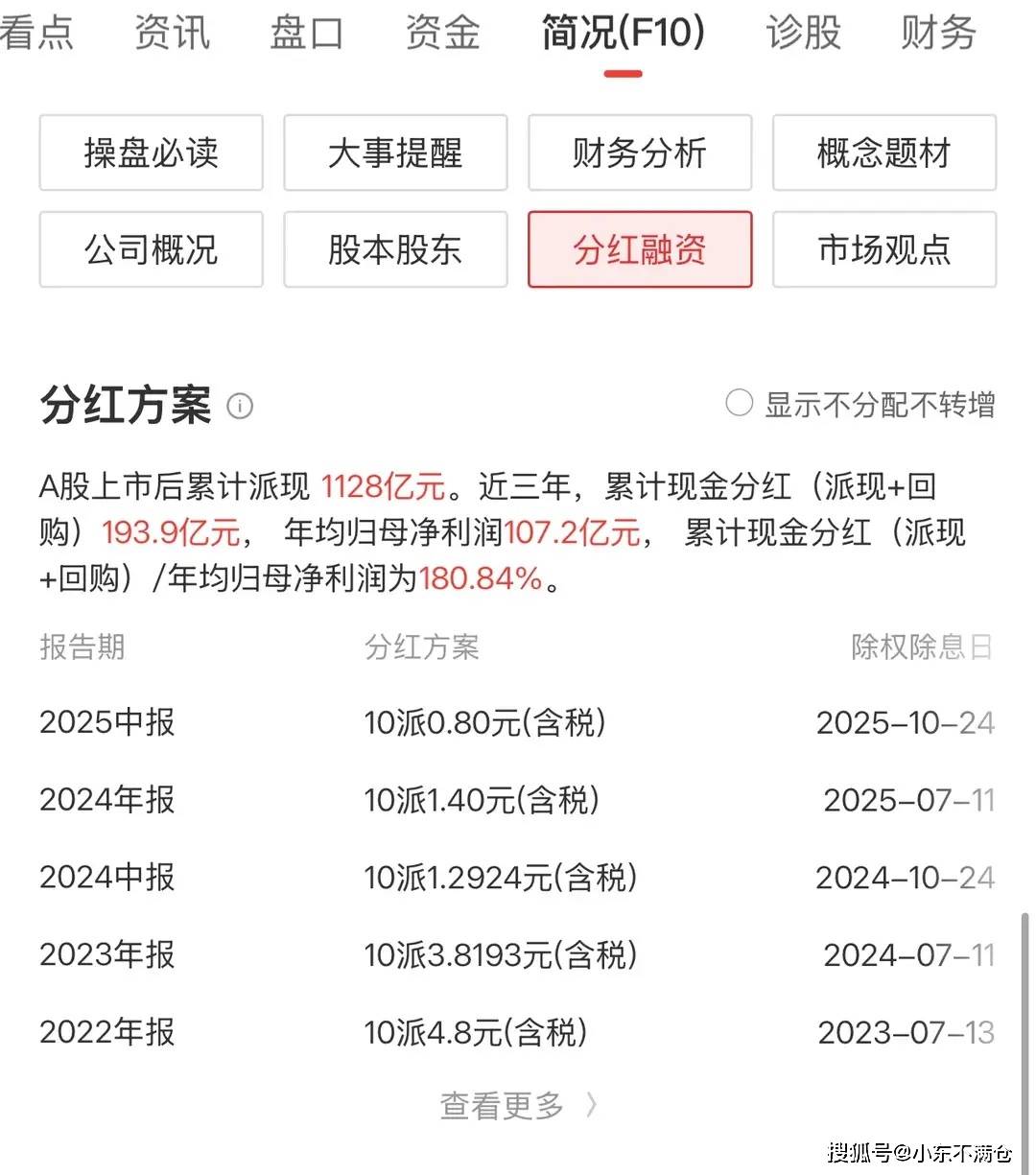View the 股本股东 section
1036x1175 pixels.
pos(395,249)
